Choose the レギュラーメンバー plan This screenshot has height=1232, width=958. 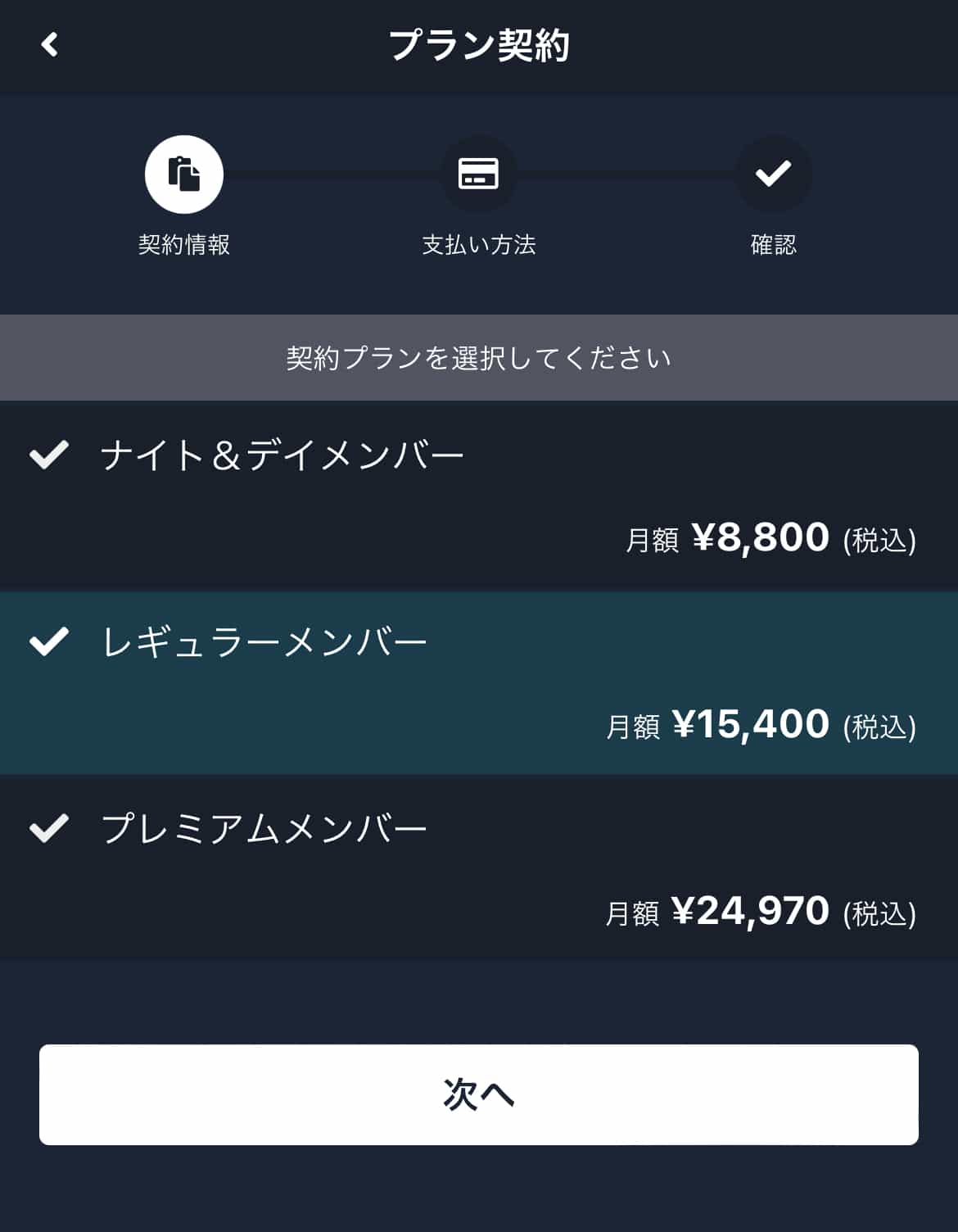tap(478, 682)
